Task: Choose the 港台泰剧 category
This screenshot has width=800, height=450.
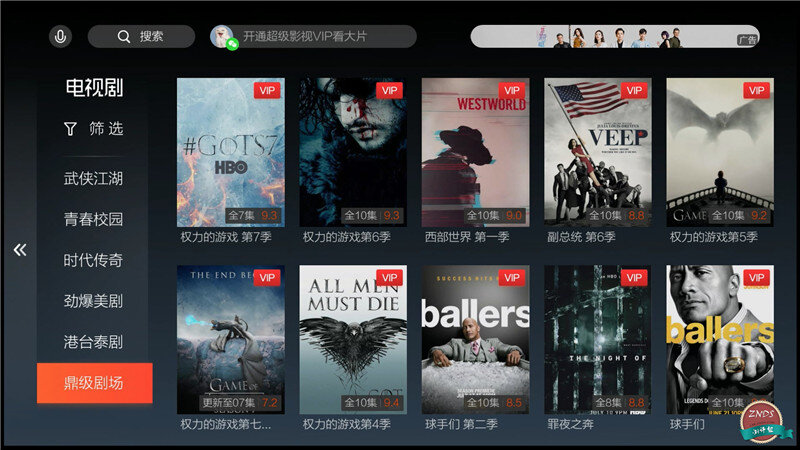Action: tap(94, 342)
